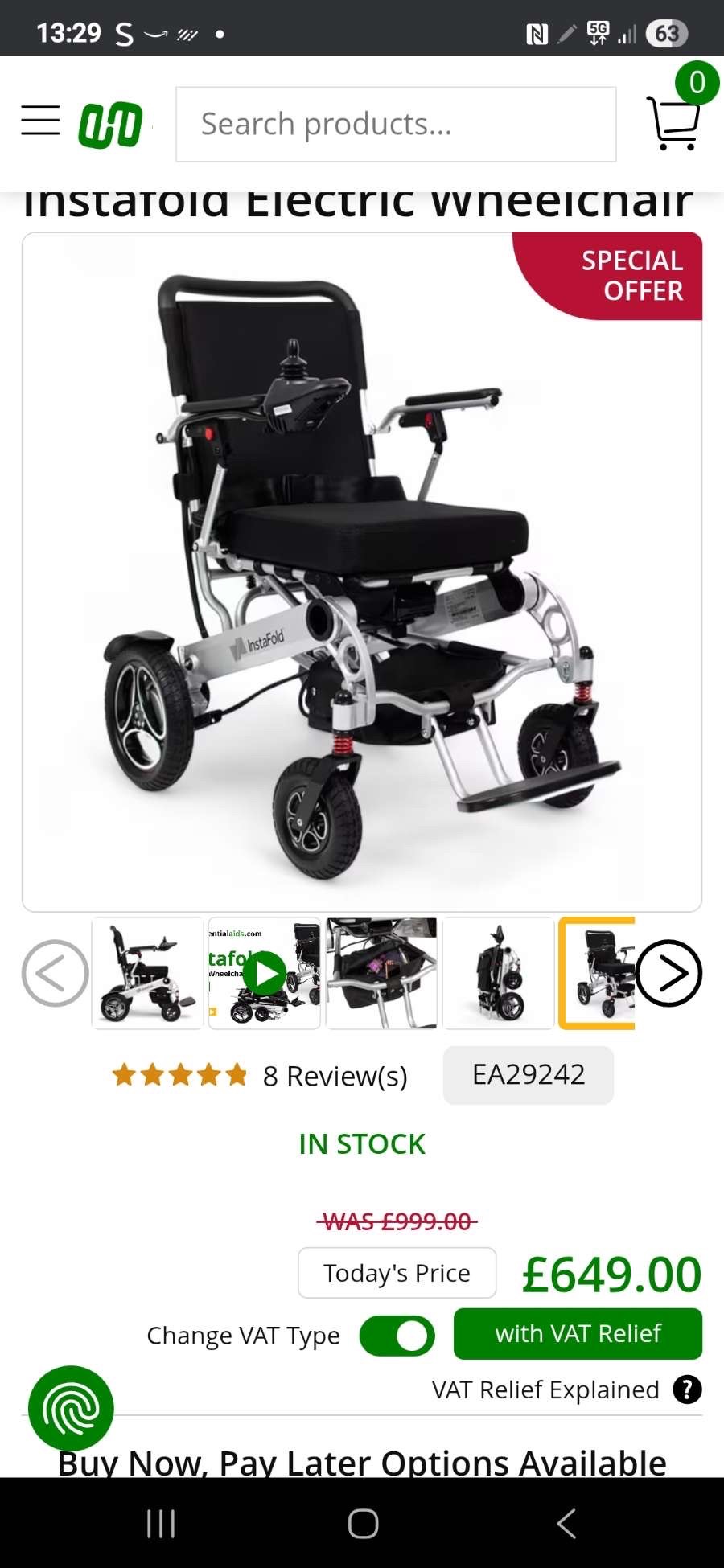View the under-seat storage bag thumbnail
Screen dimensions: 724x1568
[381, 973]
